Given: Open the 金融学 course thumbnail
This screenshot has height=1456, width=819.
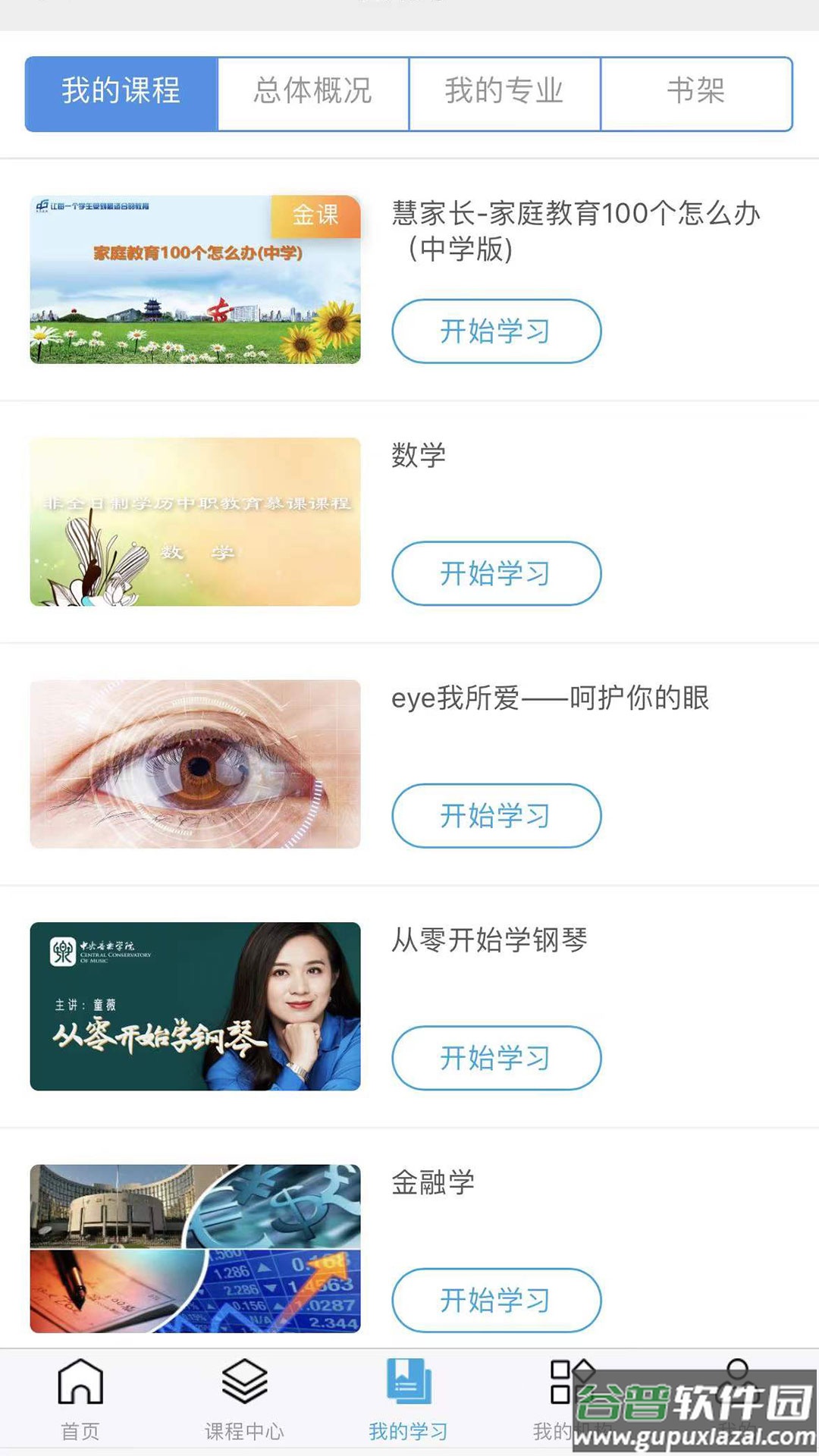Looking at the screenshot, I should [195, 1248].
